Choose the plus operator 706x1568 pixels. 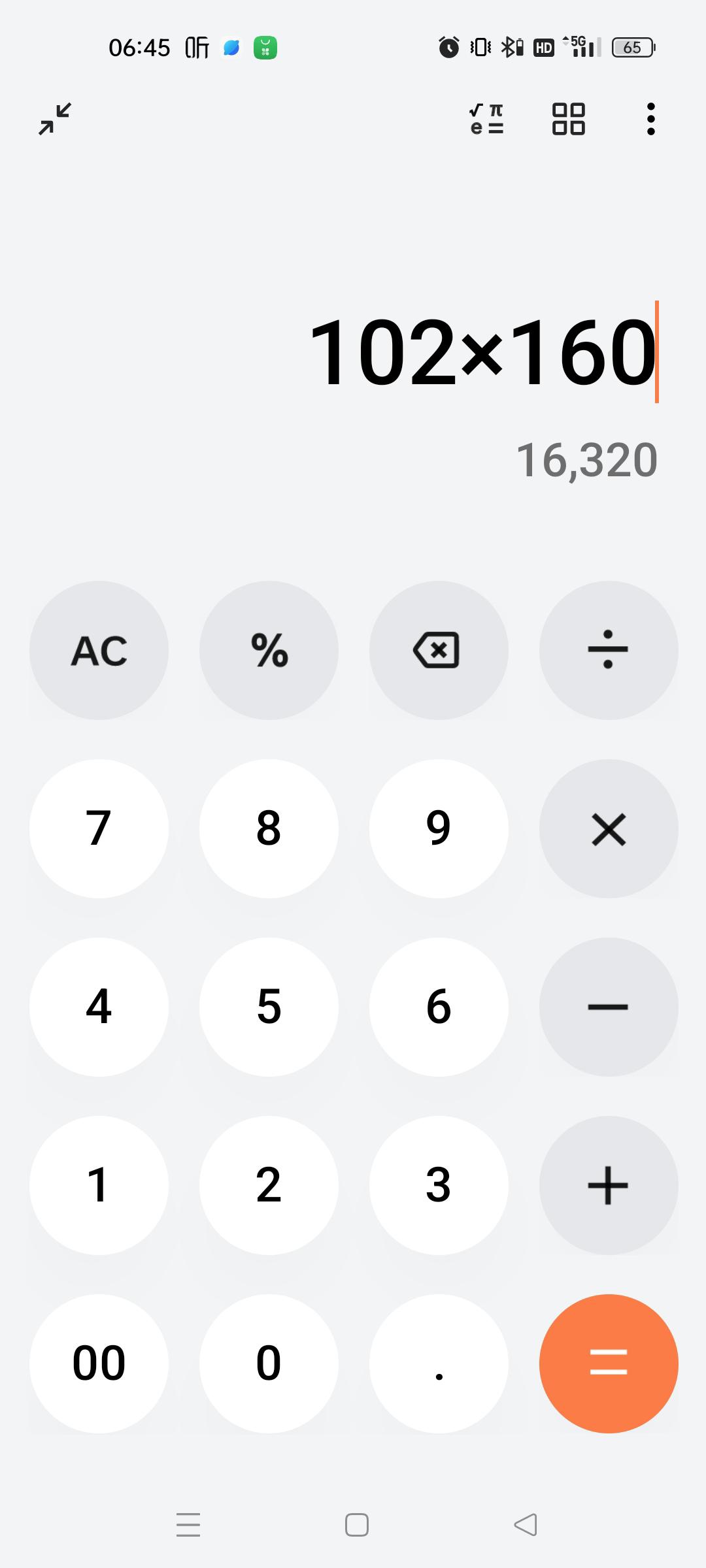609,1186
